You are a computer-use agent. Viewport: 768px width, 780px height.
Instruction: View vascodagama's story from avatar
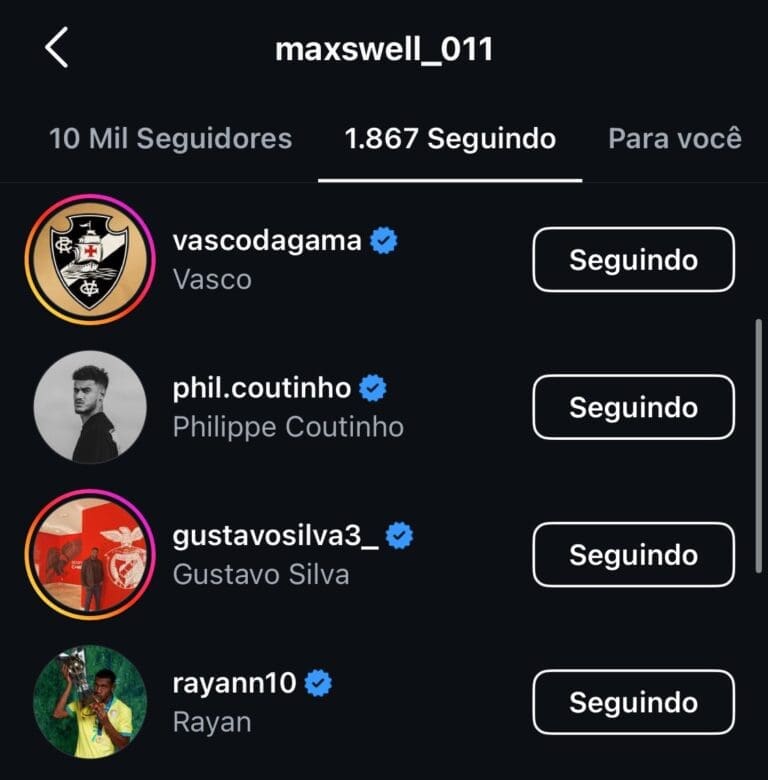[90, 259]
